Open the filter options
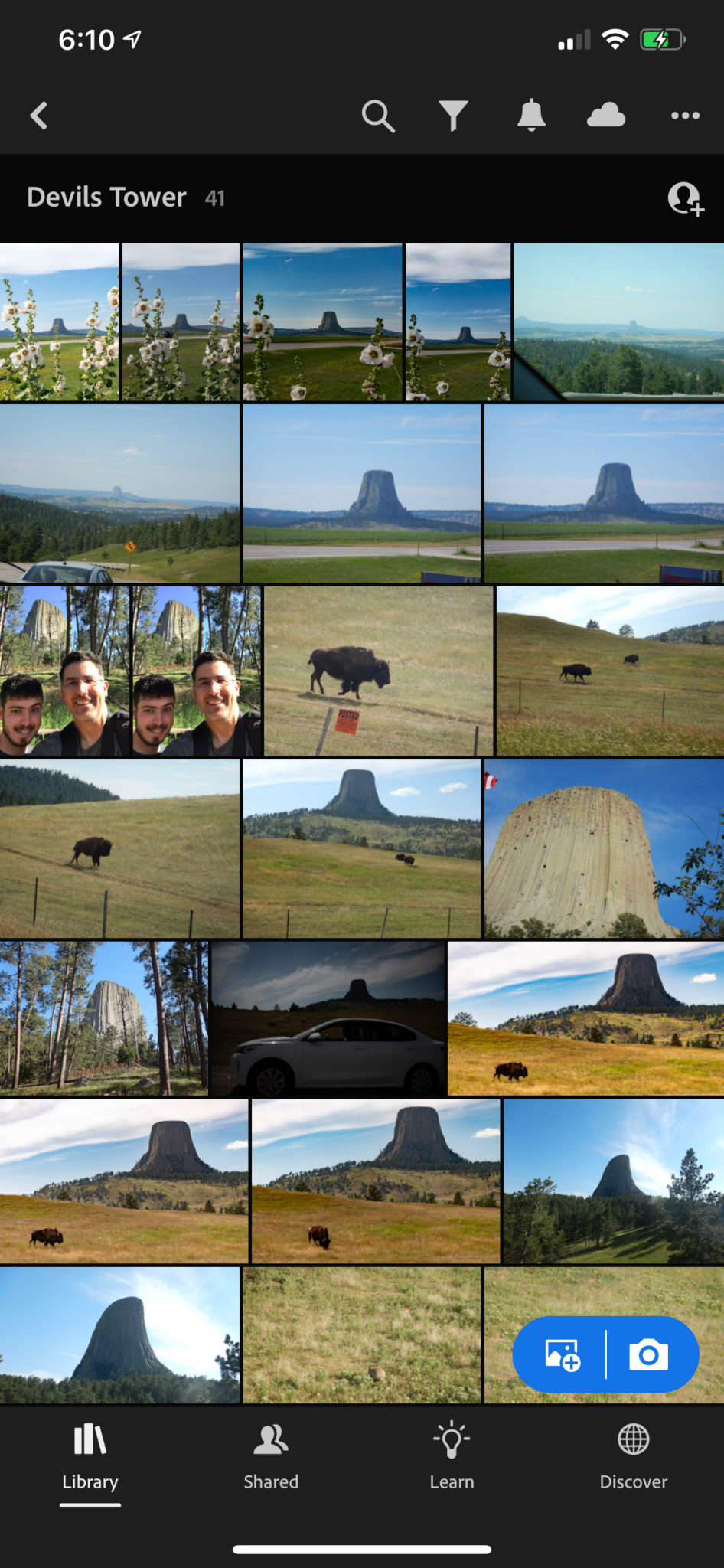724x1568 pixels. 453,116
